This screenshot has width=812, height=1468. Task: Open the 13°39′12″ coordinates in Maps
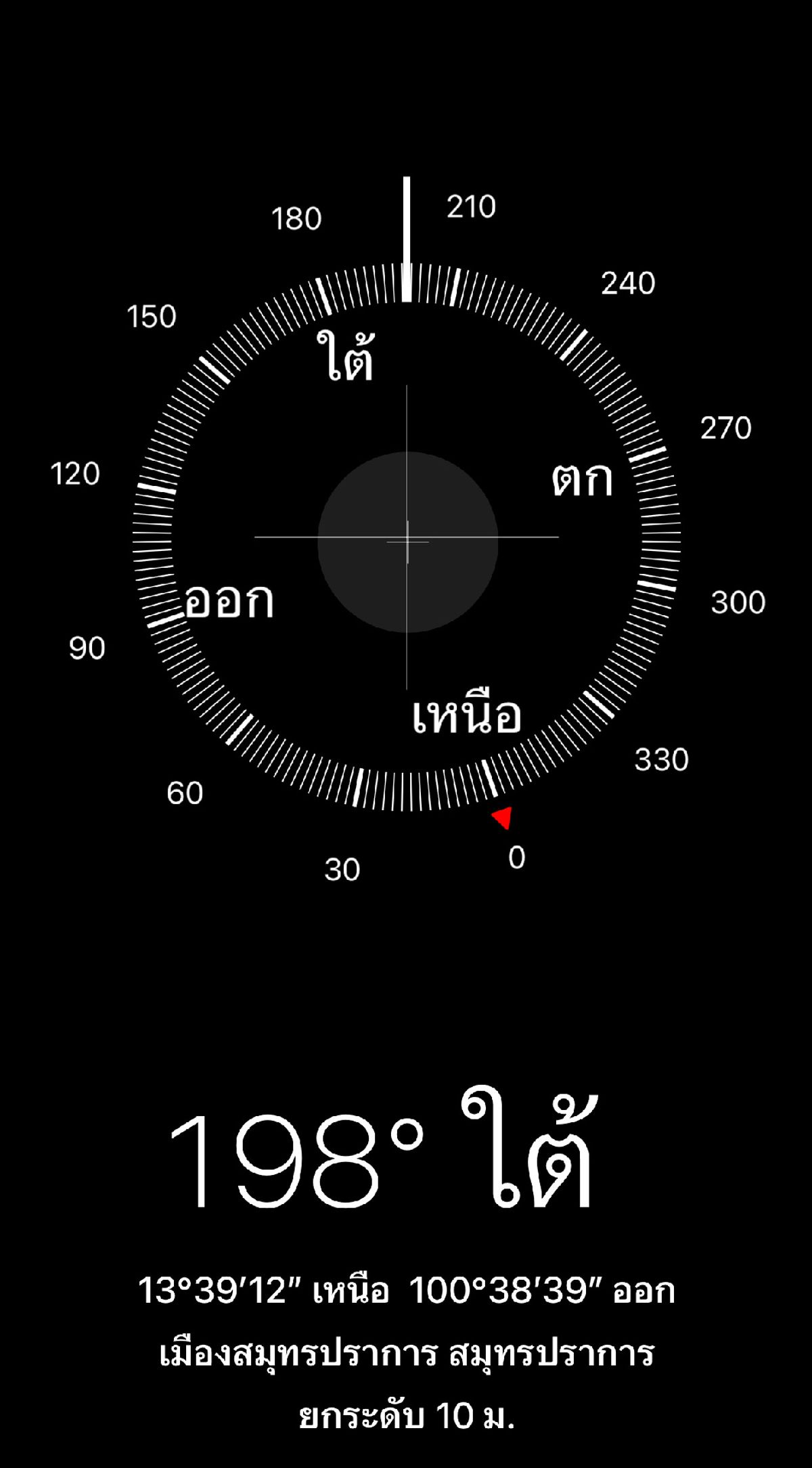(x=407, y=1290)
